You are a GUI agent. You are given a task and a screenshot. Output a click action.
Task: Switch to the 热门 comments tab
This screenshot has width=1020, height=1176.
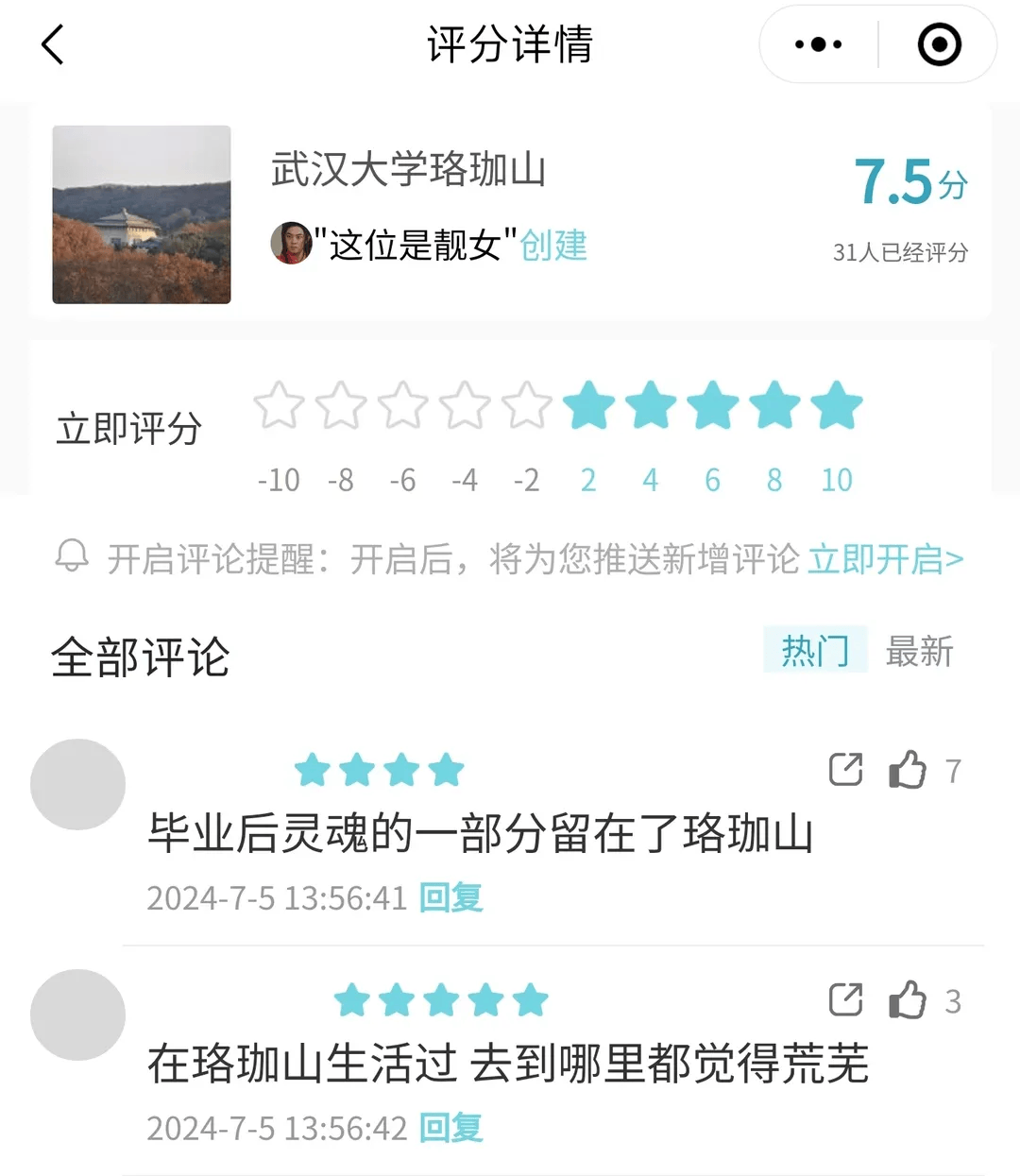(814, 651)
